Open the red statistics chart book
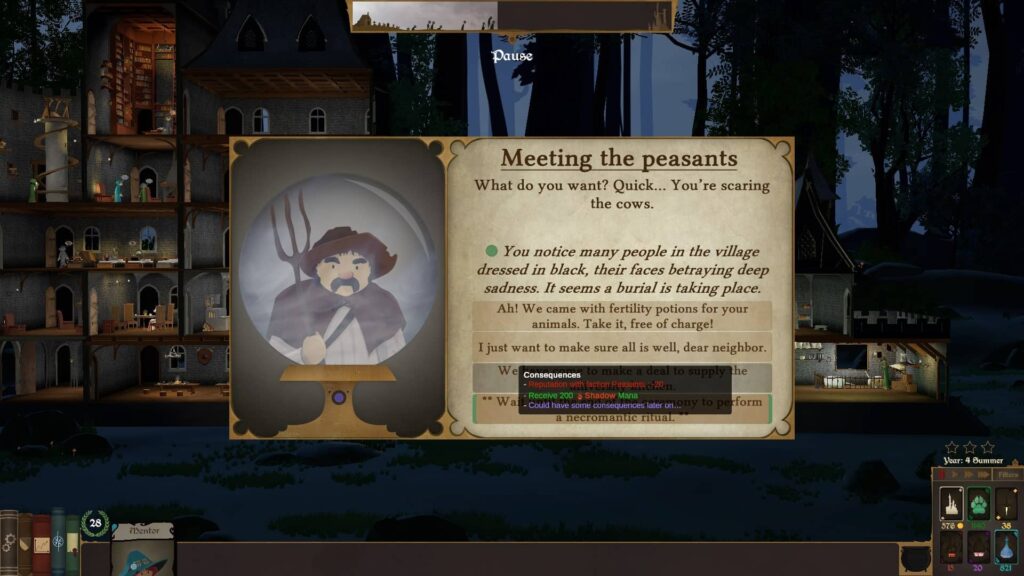 pos(41,545)
